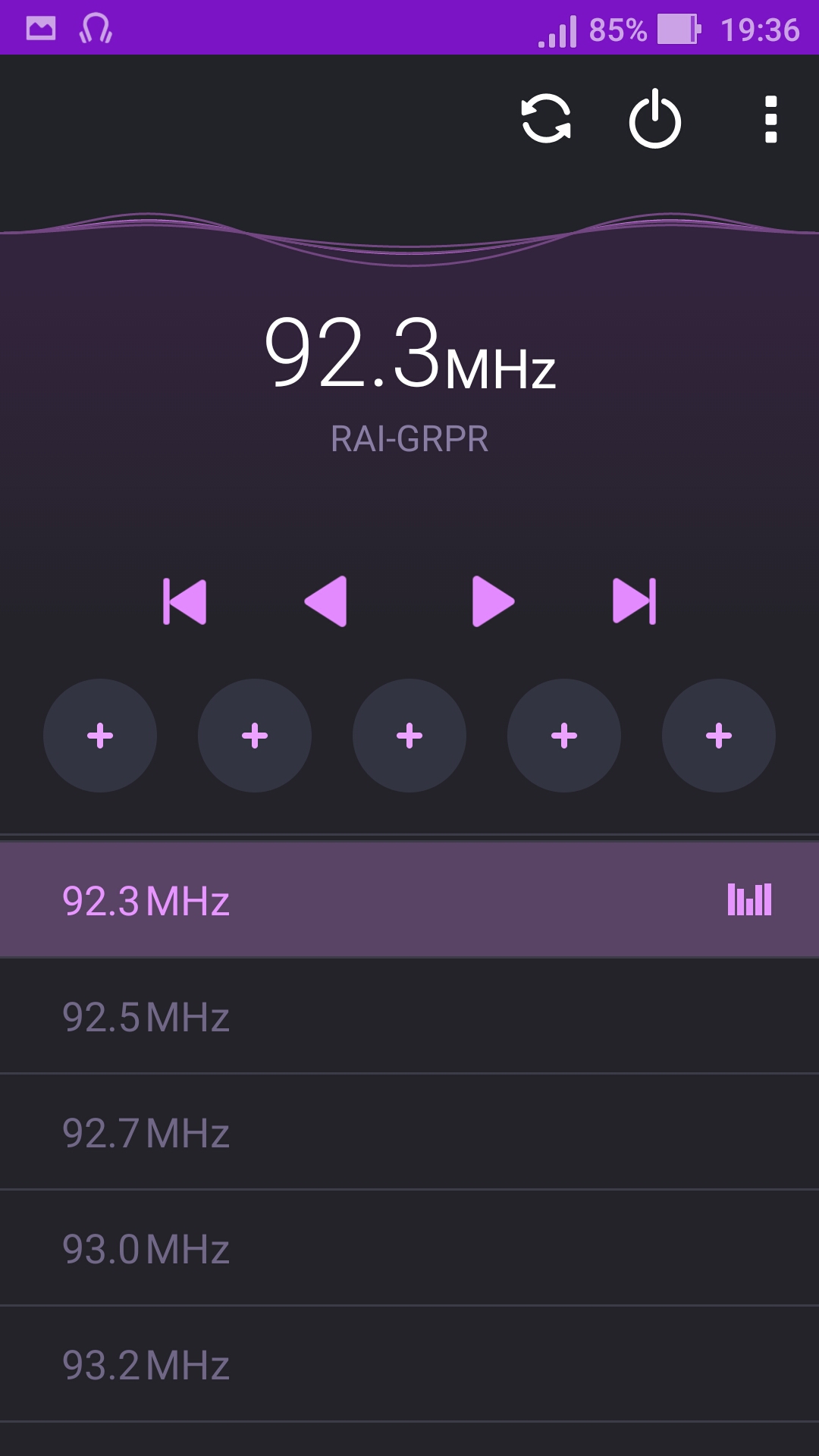Switch to 92.7 MHz station
Screen dimensions: 819x1456
point(409,1132)
